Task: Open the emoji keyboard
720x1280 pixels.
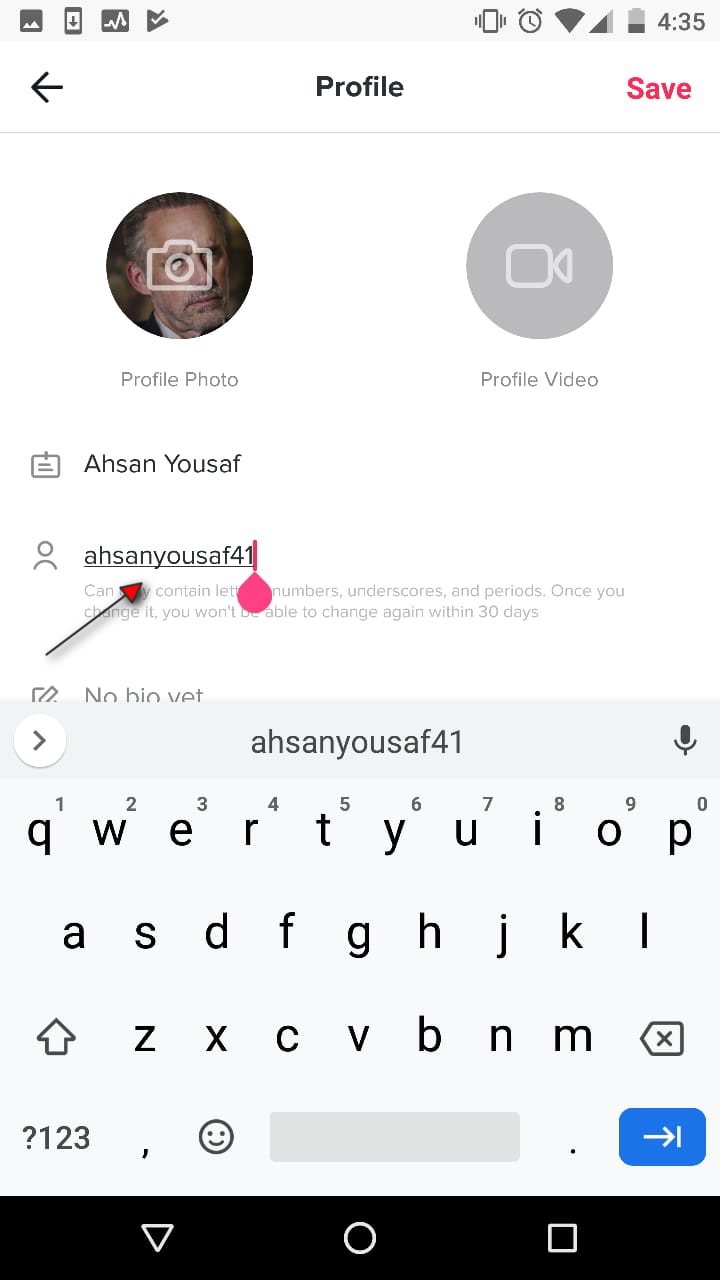Action: tap(216, 1137)
